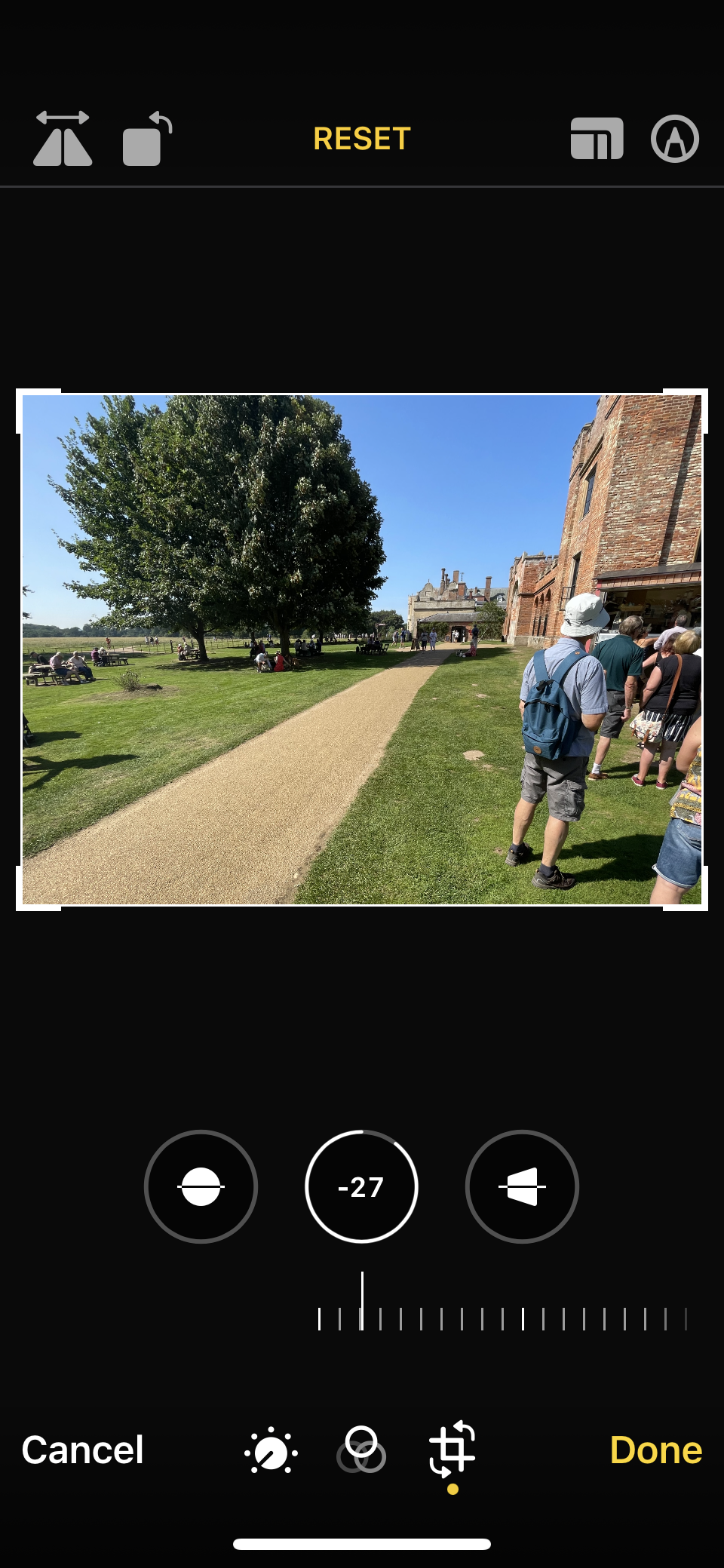This screenshot has width=724, height=1568.
Task: Open the aspect ratio options
Action: tap(597, 139)
